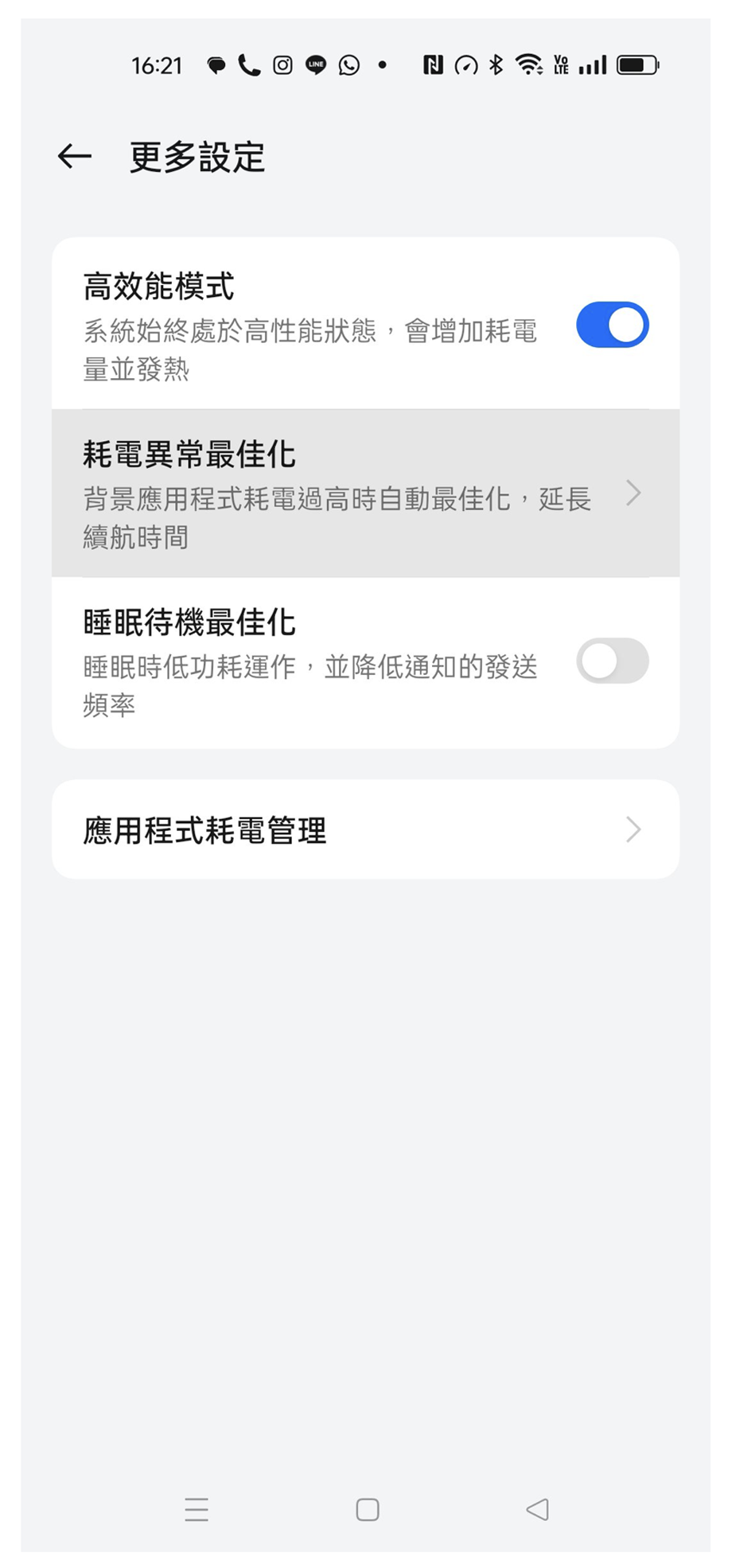Go back from 更多設定
The image size is (732, 1568).
point(75,157)
